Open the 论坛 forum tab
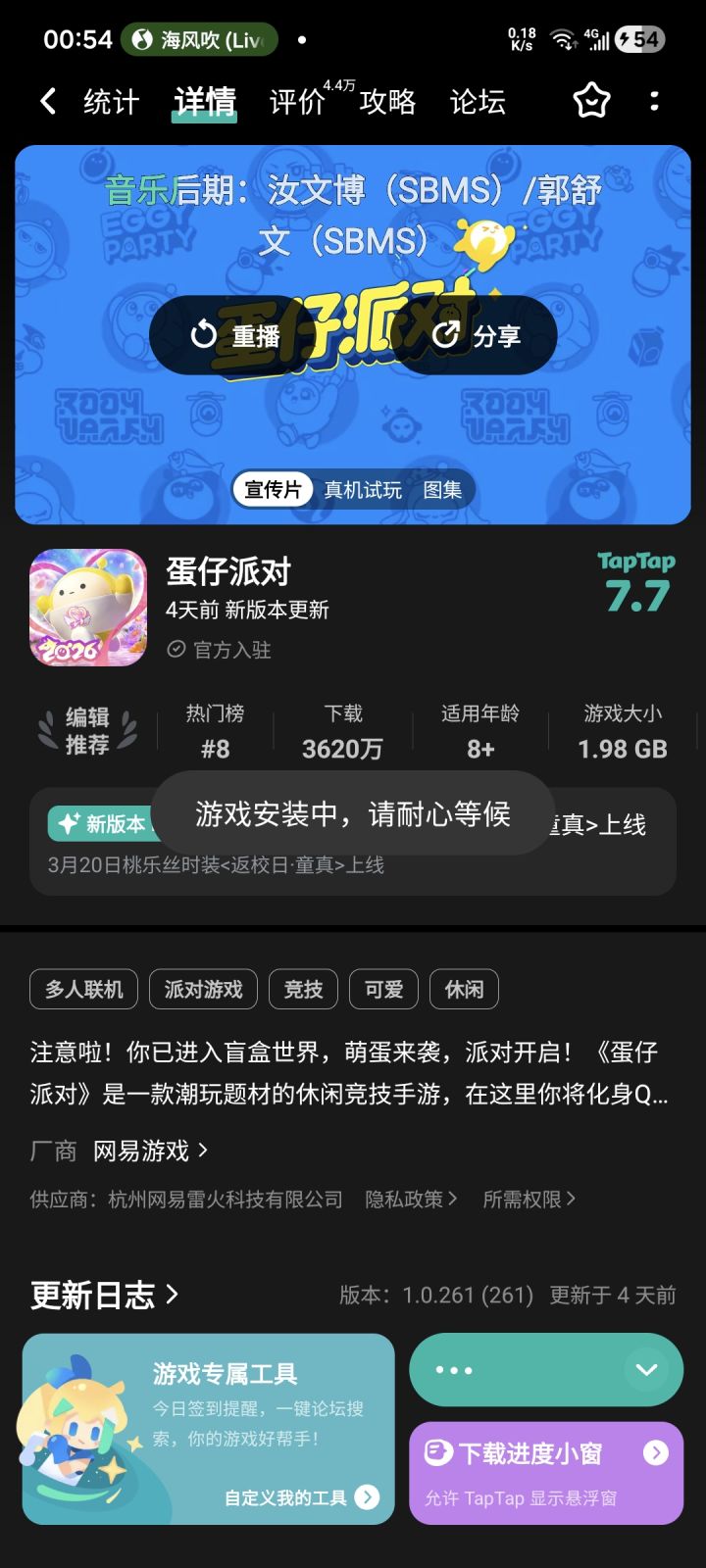The image size is (706, 1568). (x=478, y=102)
